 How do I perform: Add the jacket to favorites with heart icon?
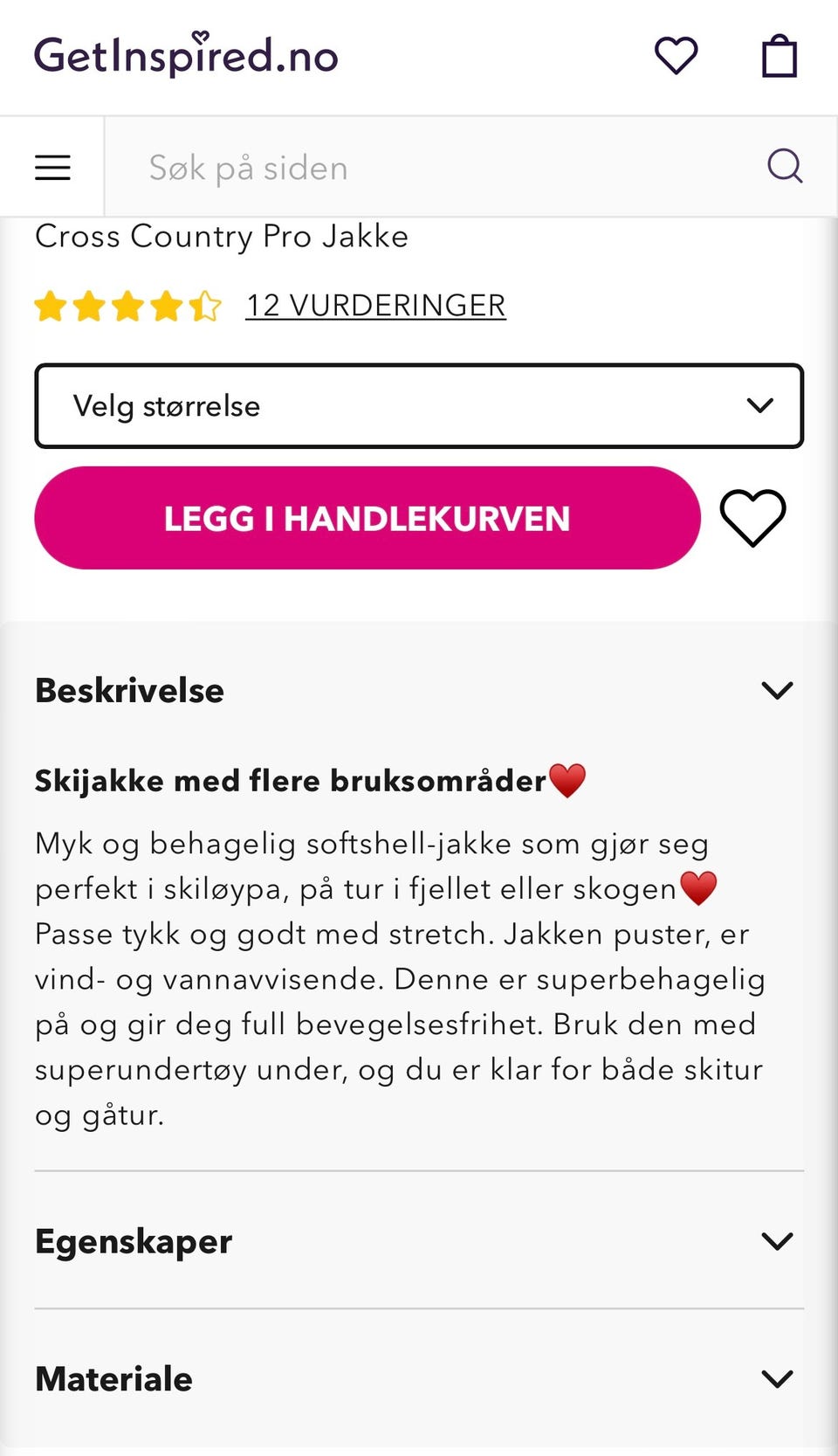pyautogui.click(x=752, y=517)
